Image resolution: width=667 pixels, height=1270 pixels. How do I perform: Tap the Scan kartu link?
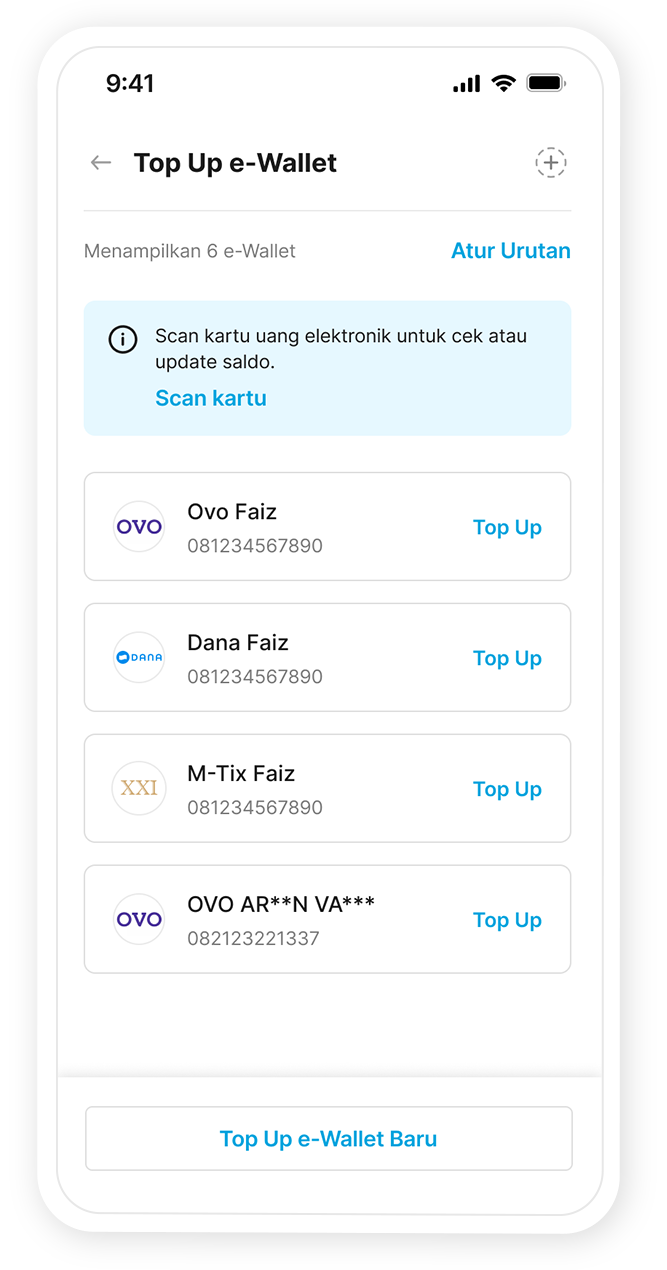211,398
